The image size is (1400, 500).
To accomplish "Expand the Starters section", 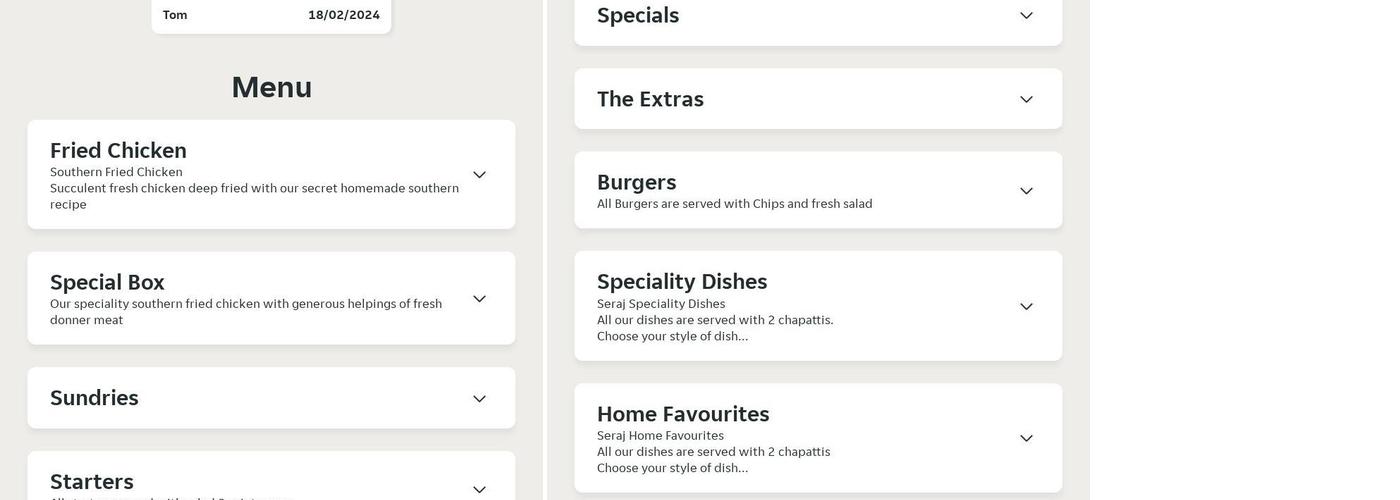I will click(x=479, y=489).
